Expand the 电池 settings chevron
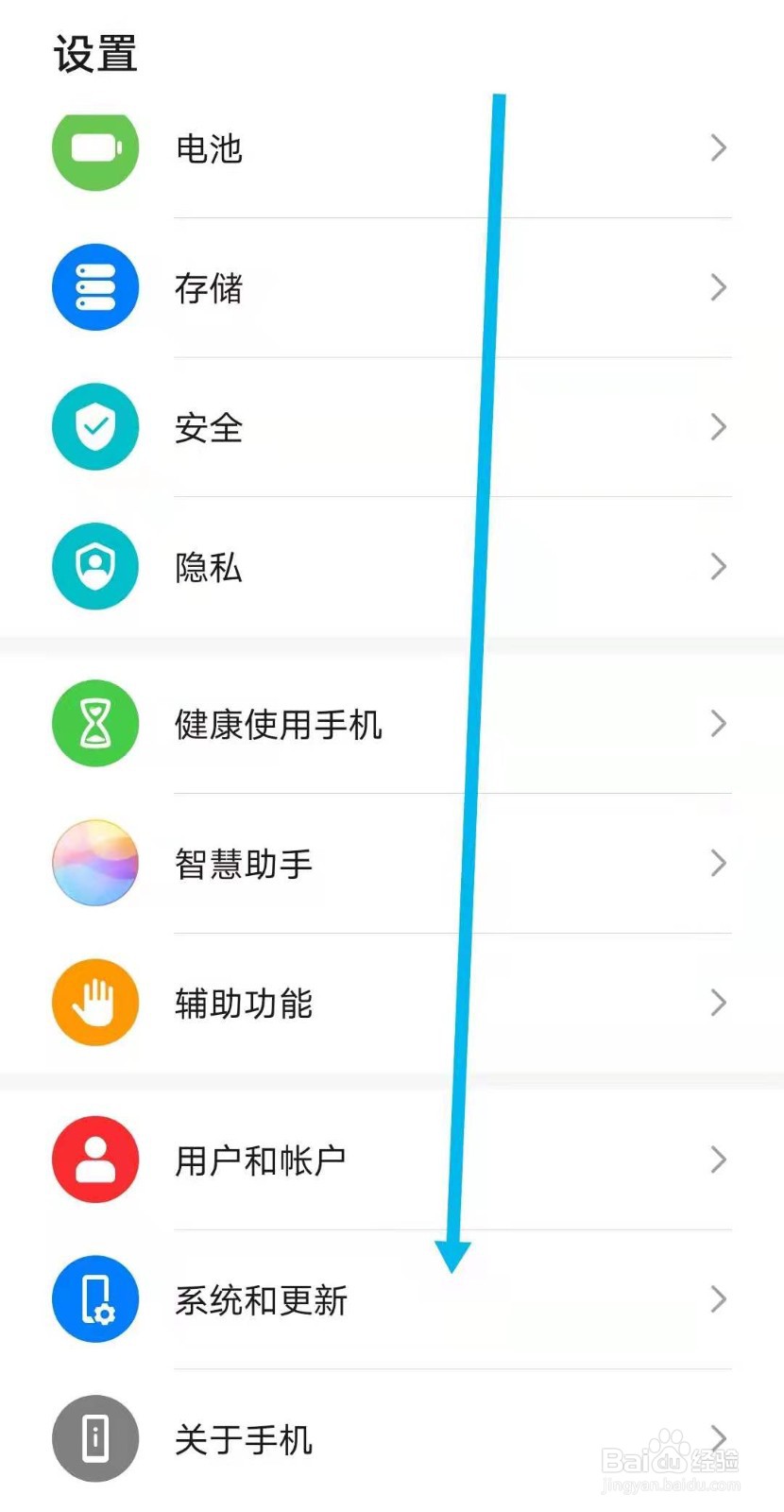784x1512 pixels. [718, 148]
